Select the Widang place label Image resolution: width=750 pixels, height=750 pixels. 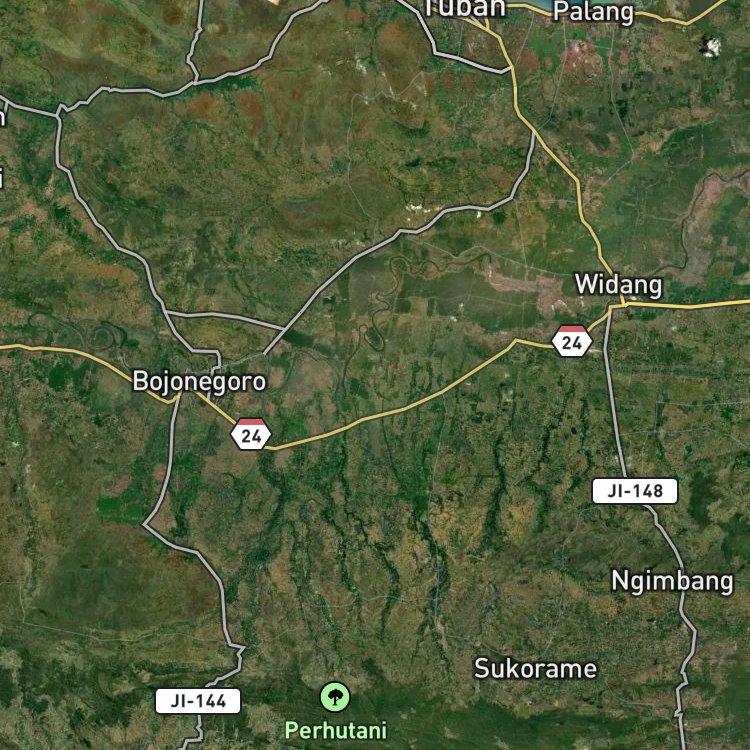pyautogui.click(x=618, y=285)
